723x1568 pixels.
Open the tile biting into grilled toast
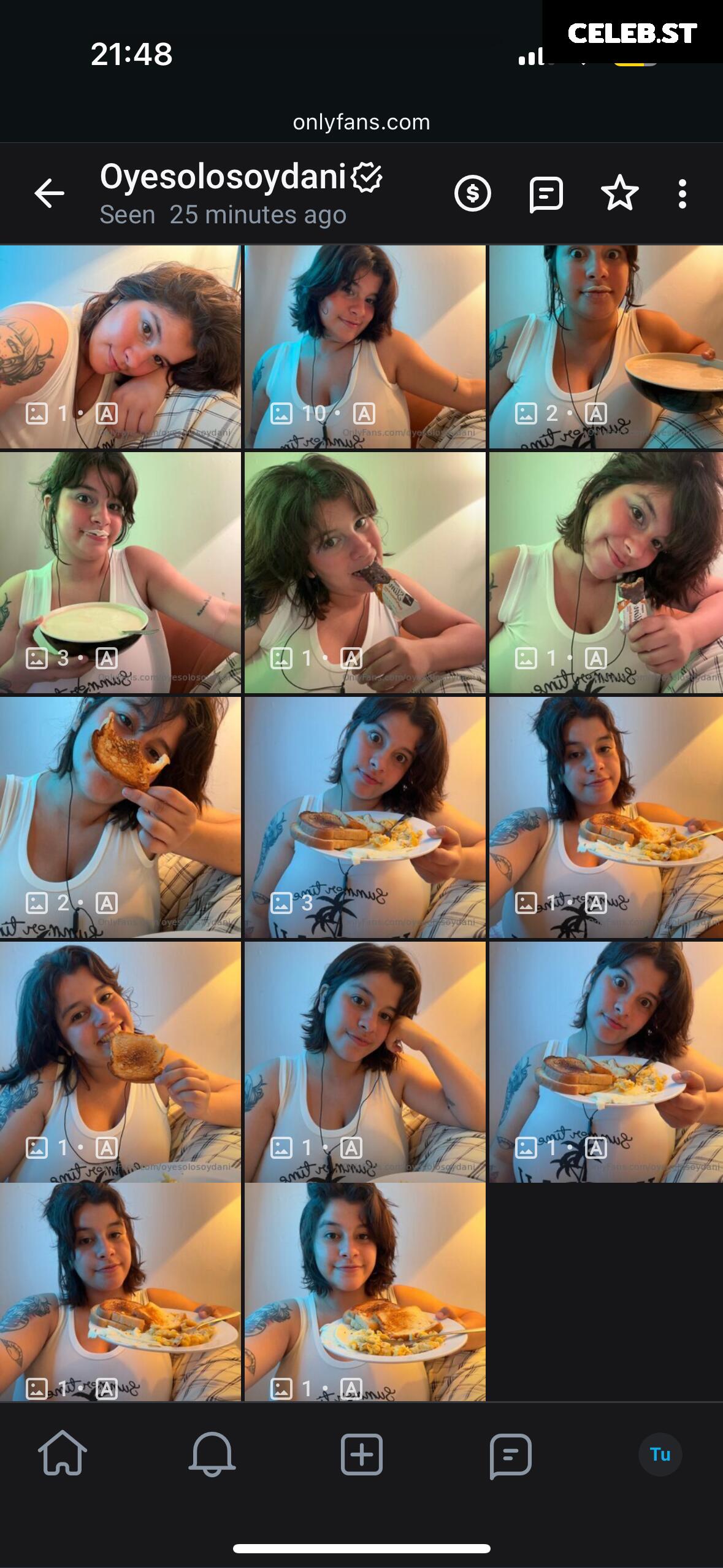click(120, 1062)
